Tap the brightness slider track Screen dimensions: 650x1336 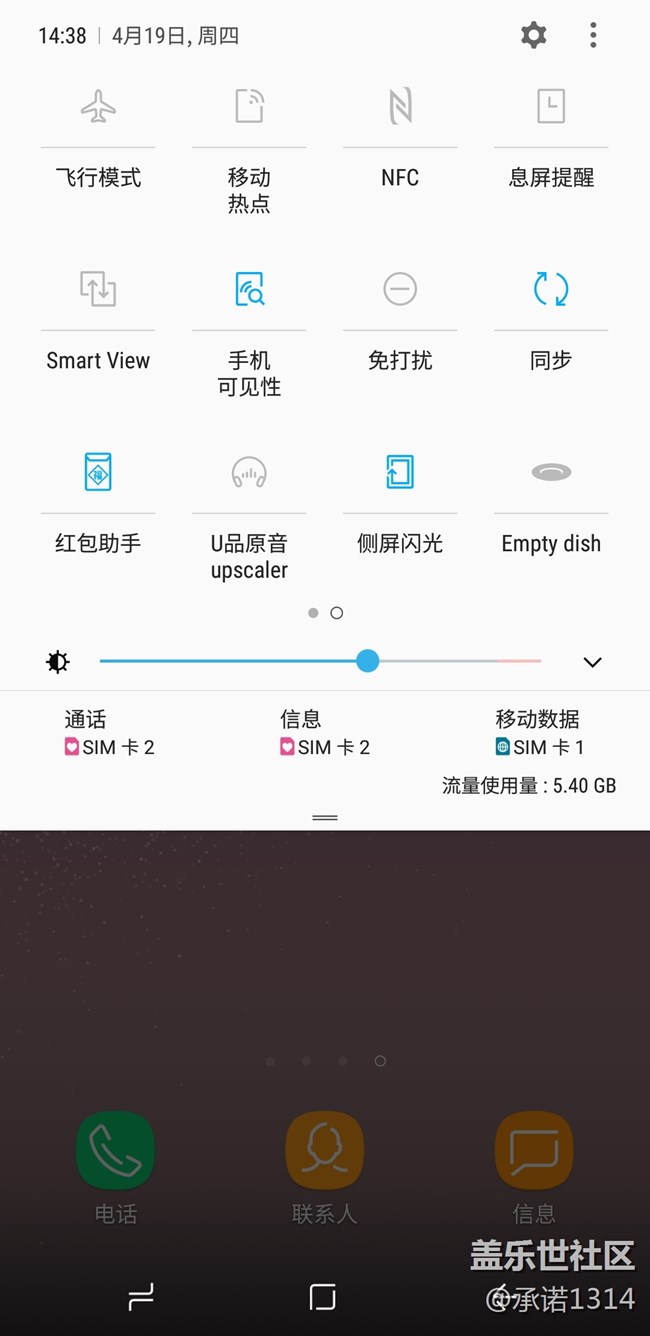pos(320,661)
